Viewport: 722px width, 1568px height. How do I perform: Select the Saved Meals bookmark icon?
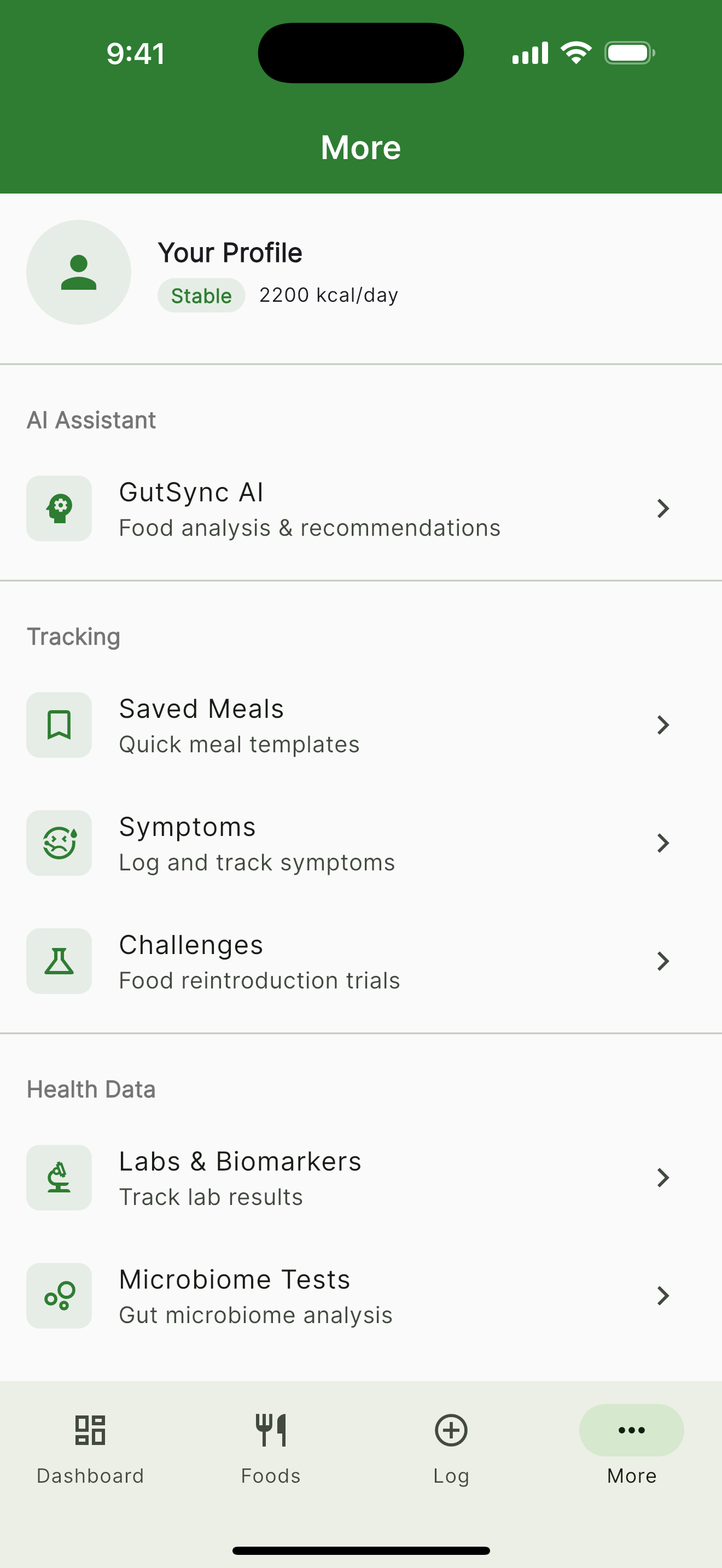tap(59, 725)
